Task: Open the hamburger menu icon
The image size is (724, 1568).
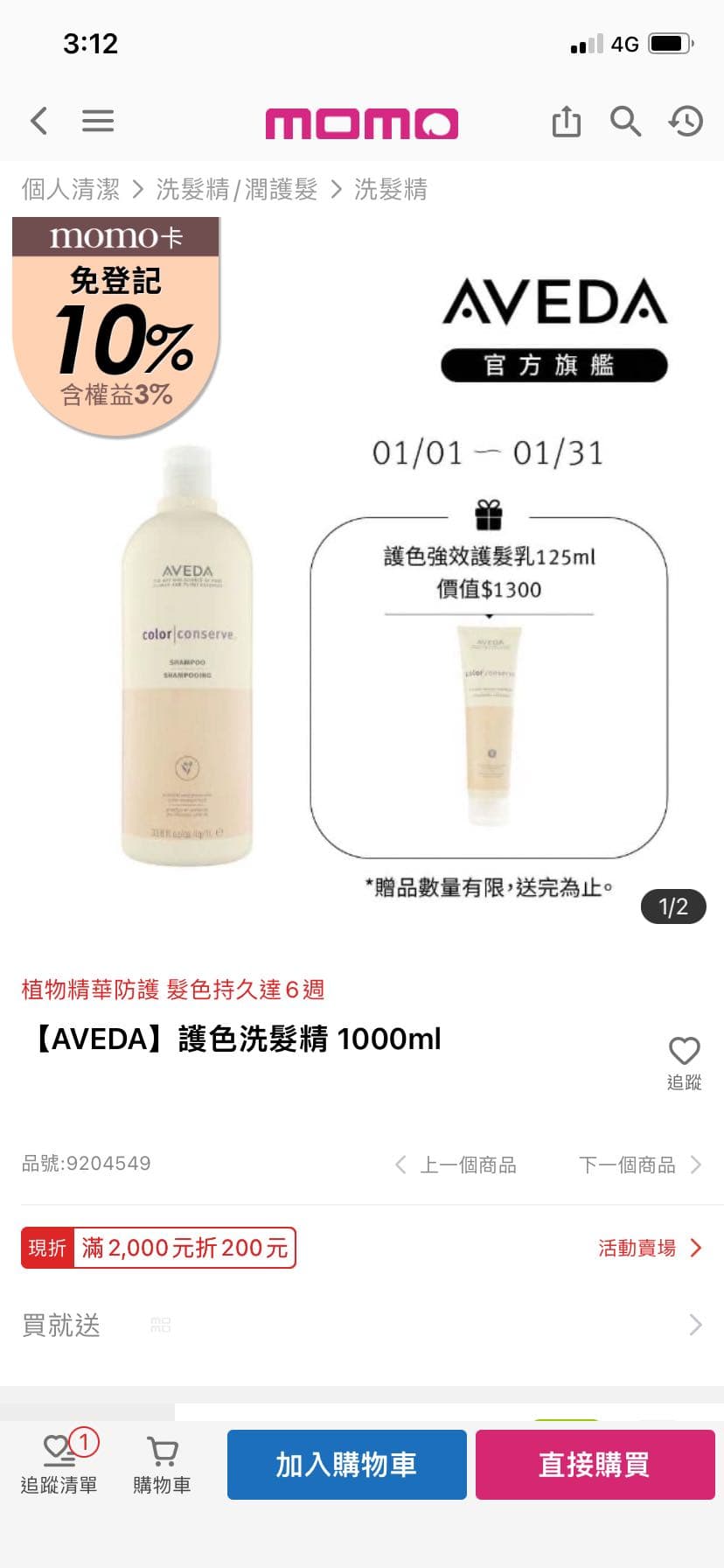Action: click(x=98, y=122)
